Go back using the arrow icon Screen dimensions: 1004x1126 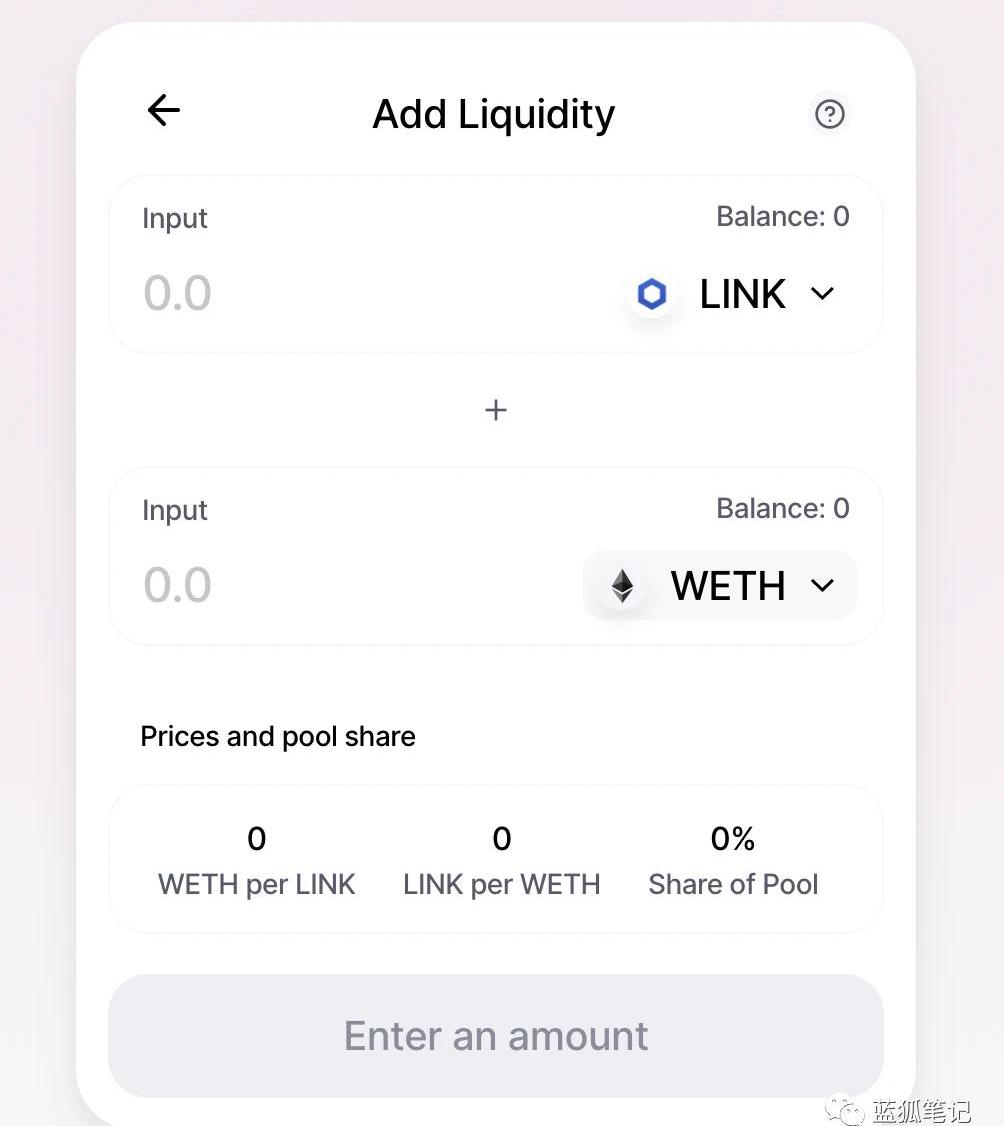pos(164,110)
